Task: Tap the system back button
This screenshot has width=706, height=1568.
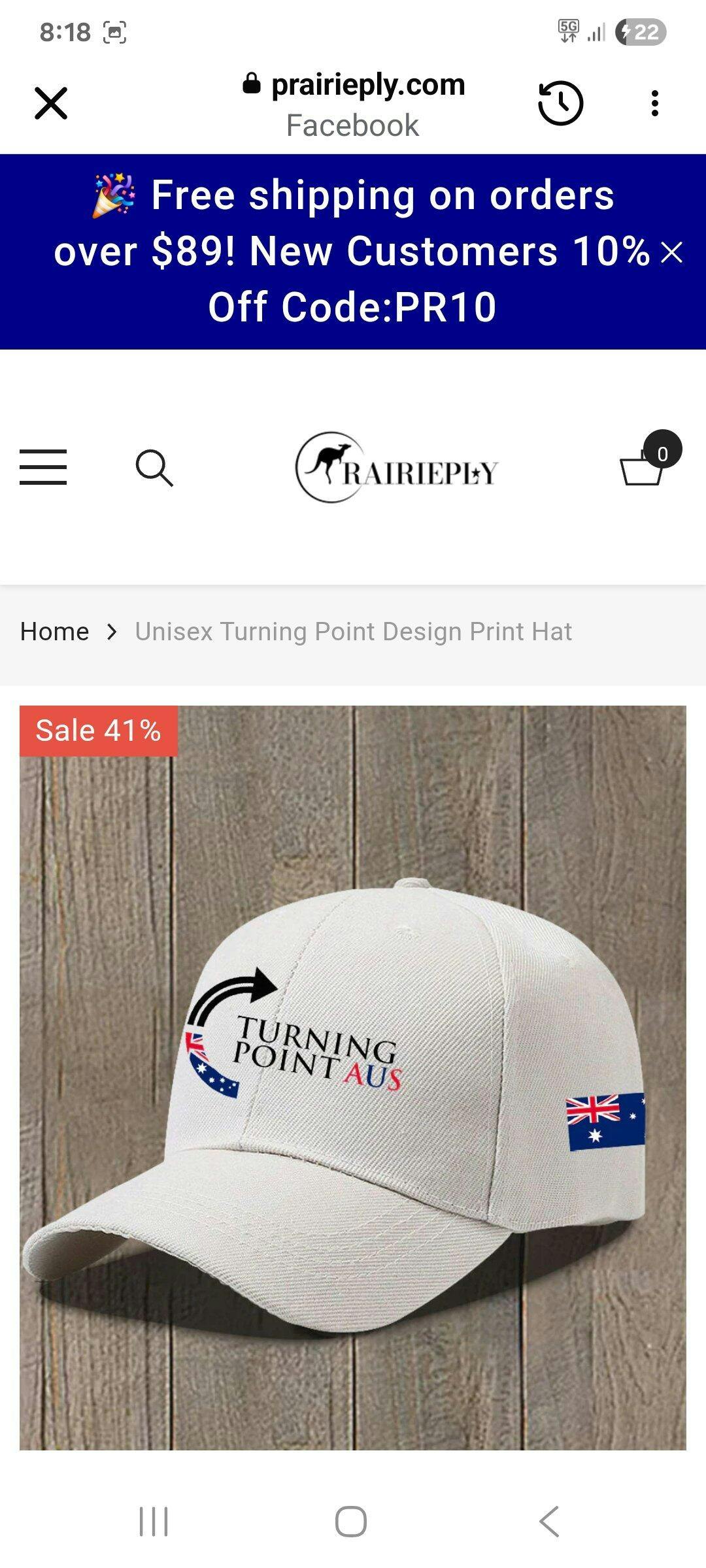Action: click(549, 1522)
